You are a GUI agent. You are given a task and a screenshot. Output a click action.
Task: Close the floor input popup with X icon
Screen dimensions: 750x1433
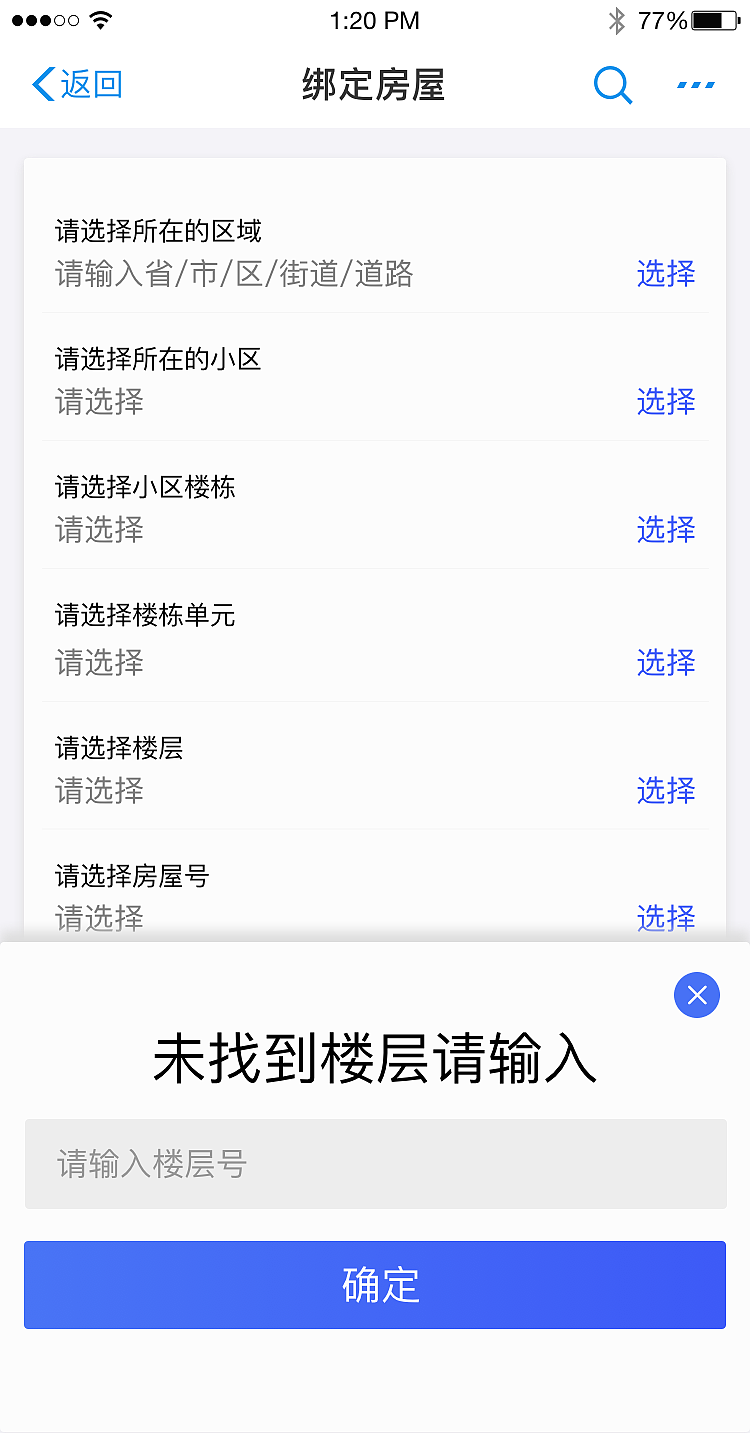pyautogui.click(x=697, y=995)
